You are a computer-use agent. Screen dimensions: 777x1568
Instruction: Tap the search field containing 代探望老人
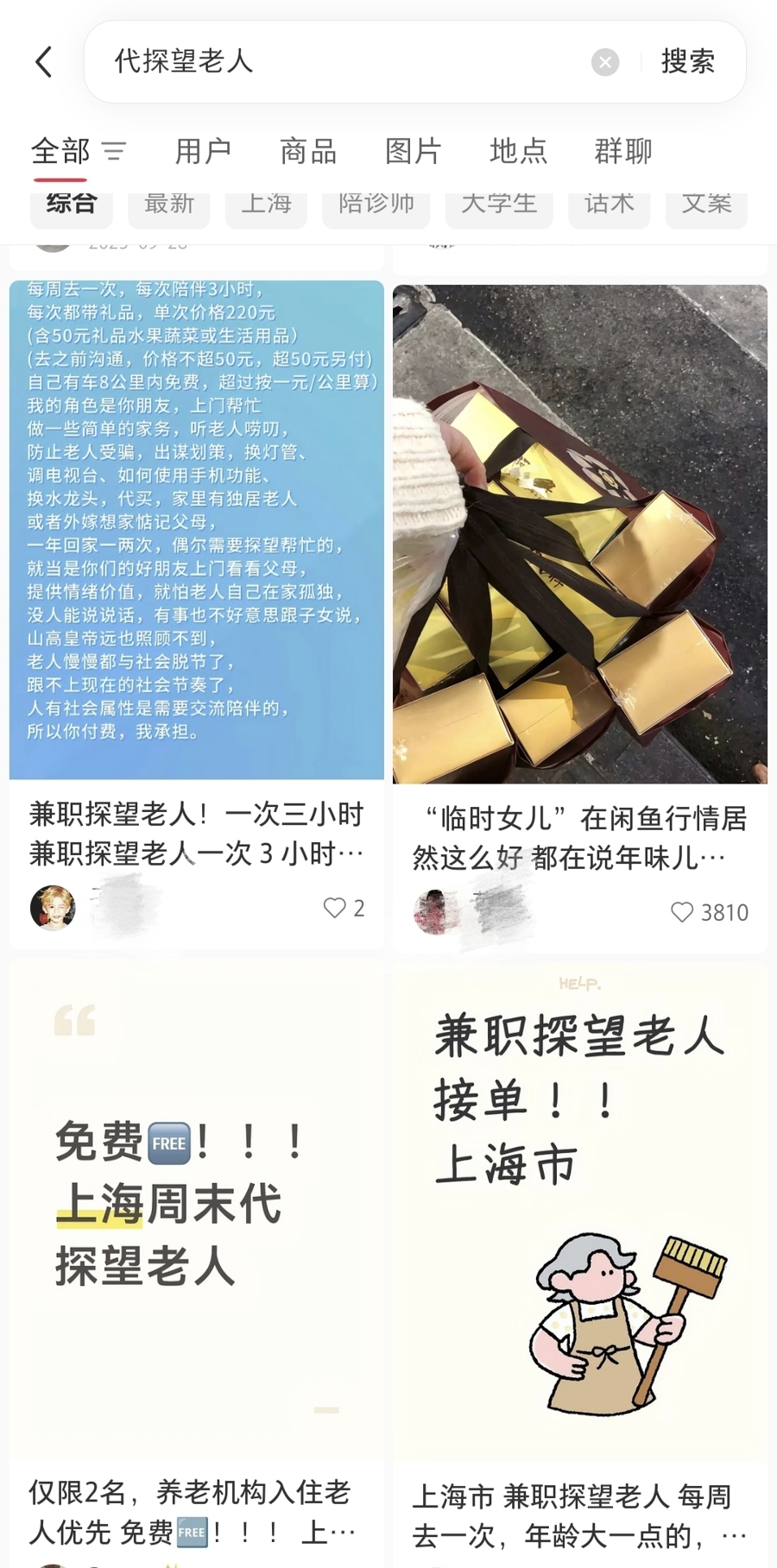tap(345, 62)
